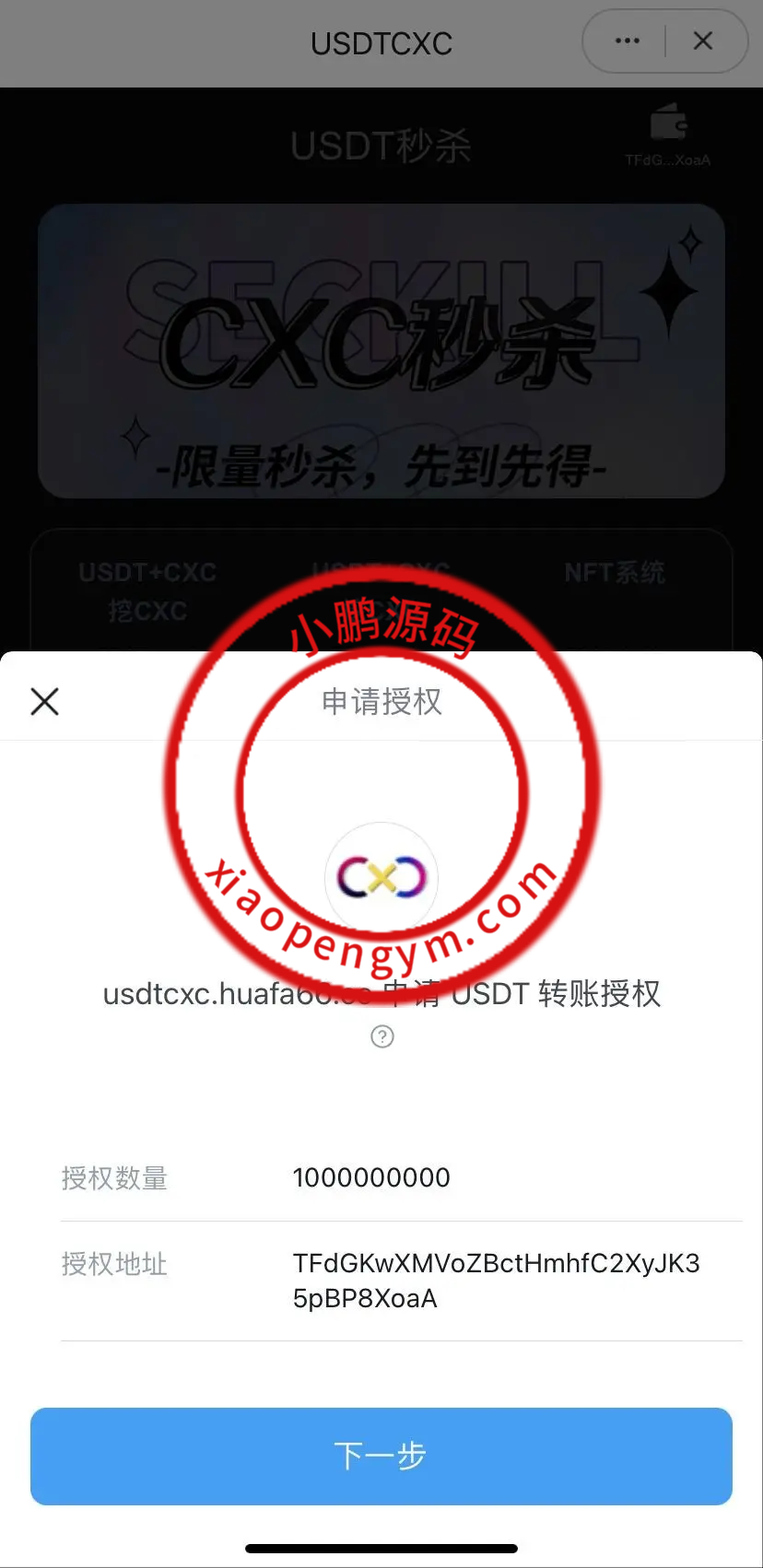Tap the 授权数量 row label
Screen dimensions: 763x1568
[114, 1179]
